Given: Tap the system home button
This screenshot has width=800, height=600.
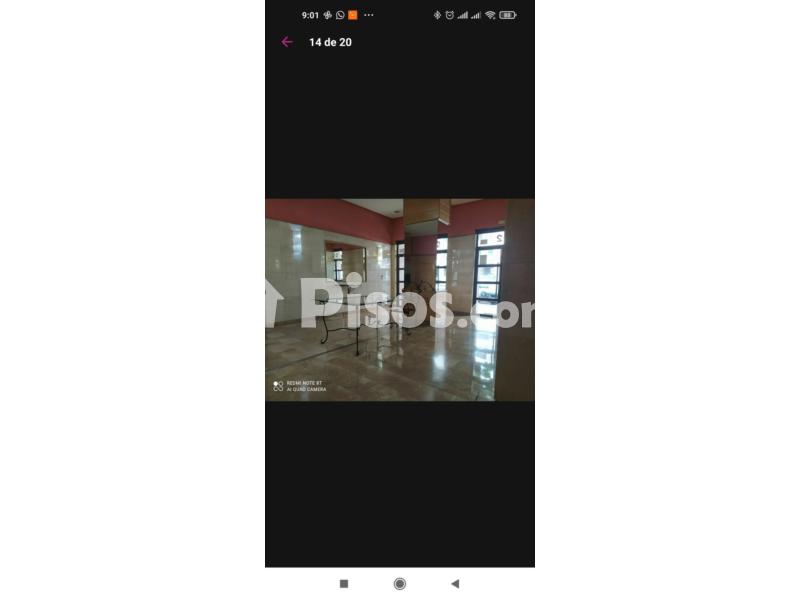Looking at the screenshot, I should tap(400, 583).
